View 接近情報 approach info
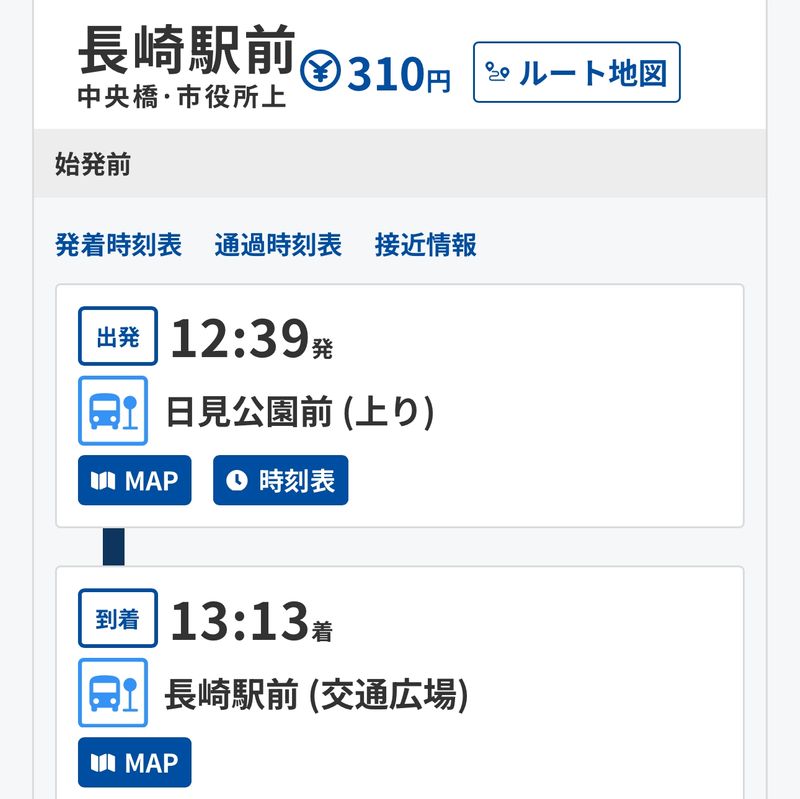800x799 pixels. pos(425,244)
